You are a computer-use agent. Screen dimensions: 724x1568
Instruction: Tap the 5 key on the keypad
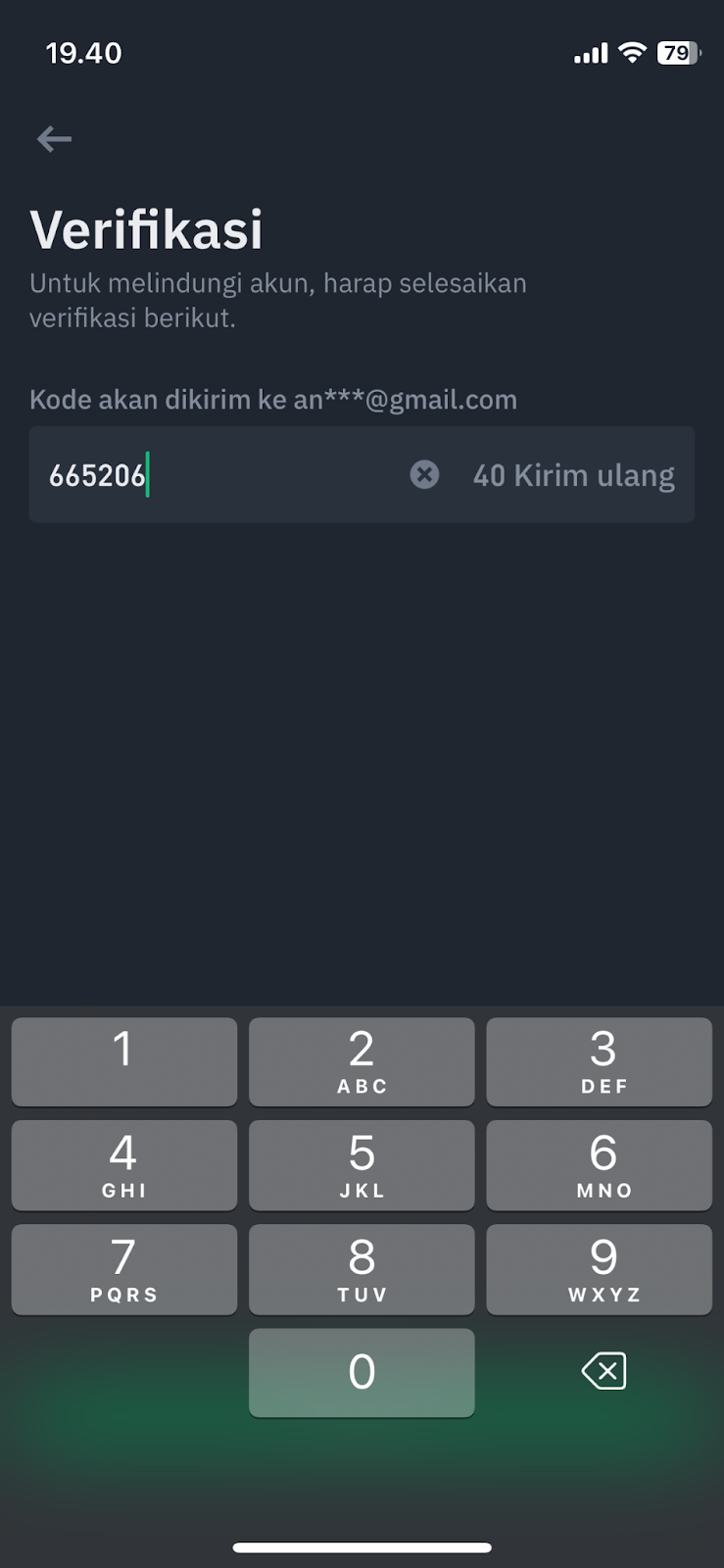[x=362, y=1165]
